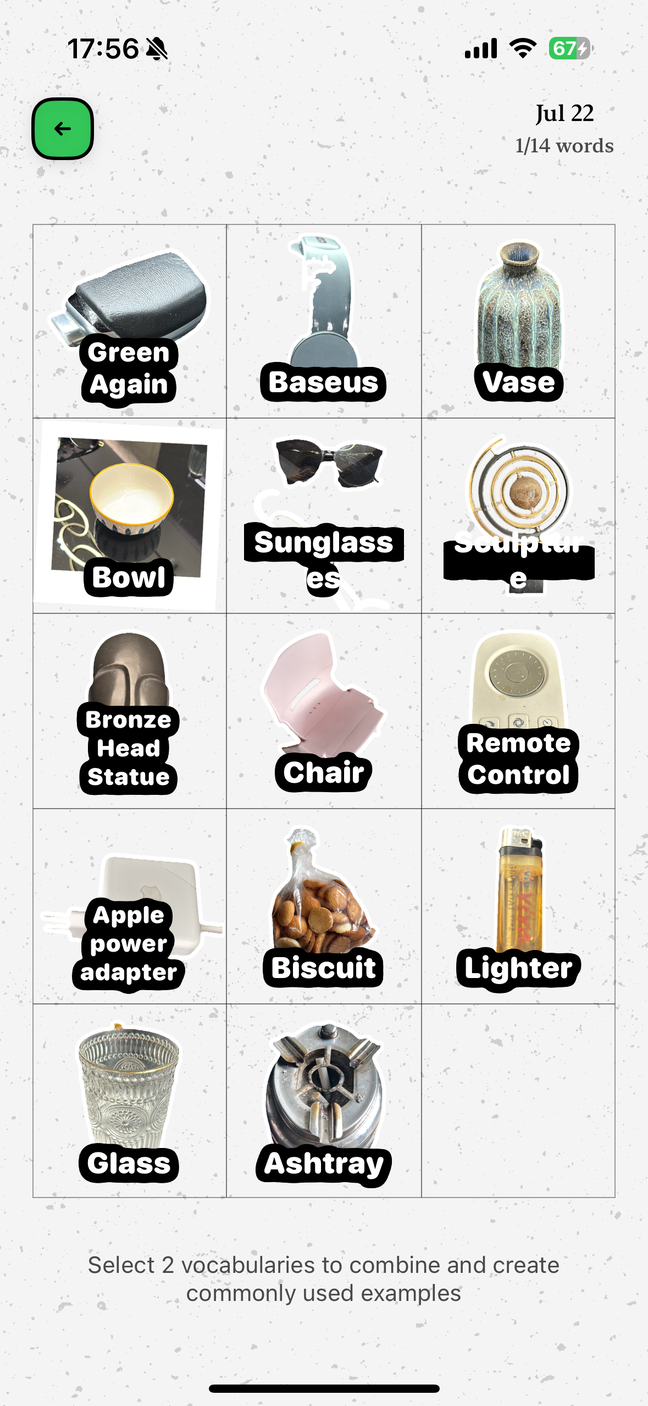Select the Sculpture tile
Screen dimensions: 648x1406
click(518, 516)
